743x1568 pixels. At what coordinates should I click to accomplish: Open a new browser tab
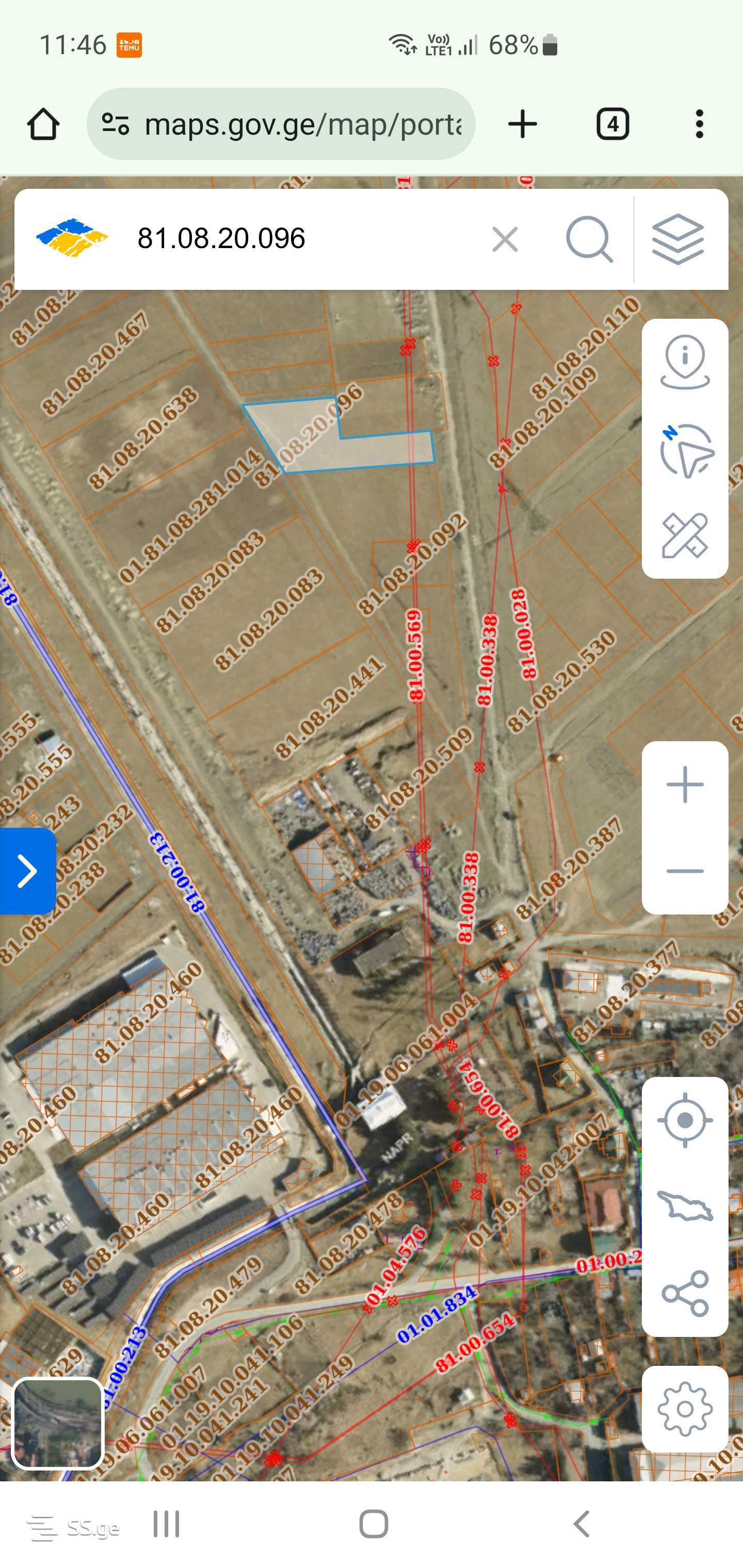[x=523, y=124]
